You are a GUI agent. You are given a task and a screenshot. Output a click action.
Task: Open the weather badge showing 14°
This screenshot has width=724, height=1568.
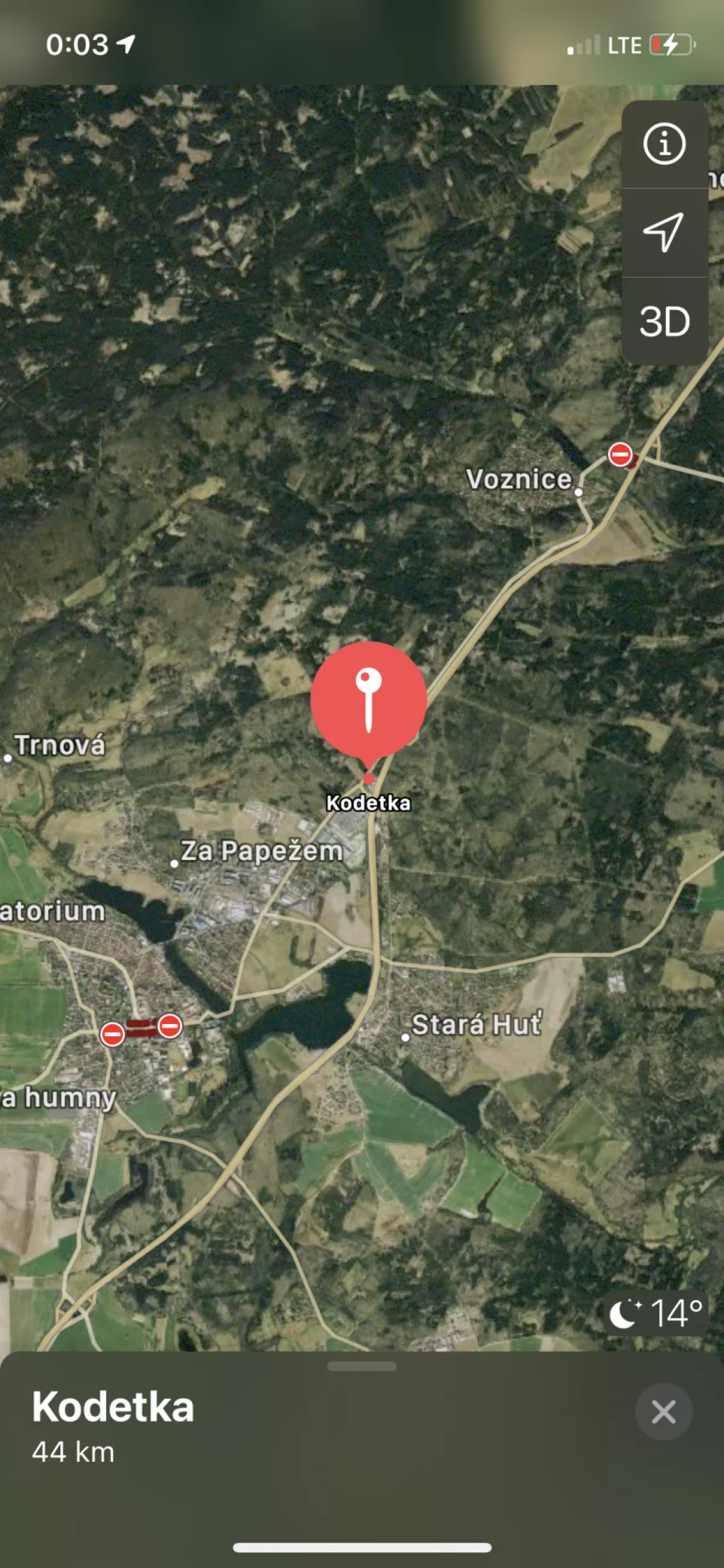[x=656, y=1313]
